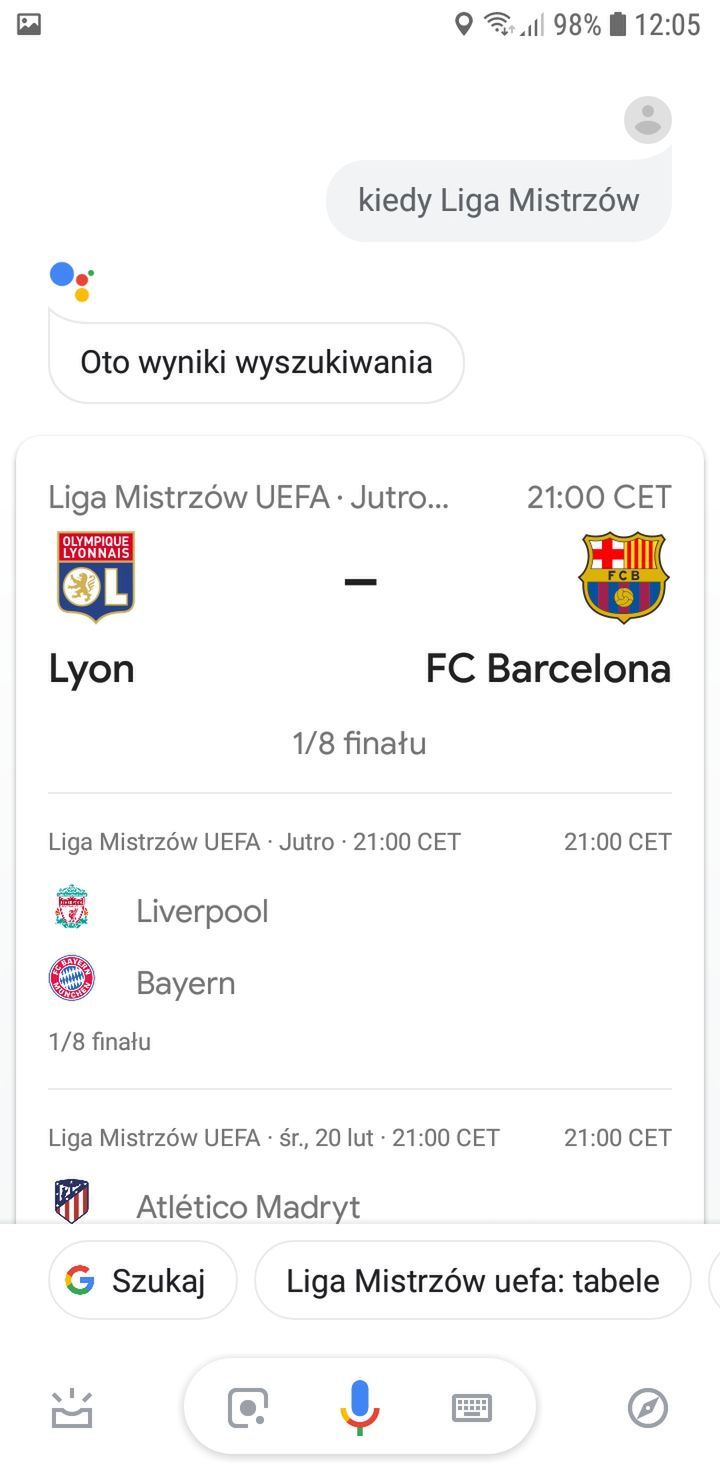Screen dimensions: 720x1480
Task: Open the Explore compass icon
Action: [647, 1408]
